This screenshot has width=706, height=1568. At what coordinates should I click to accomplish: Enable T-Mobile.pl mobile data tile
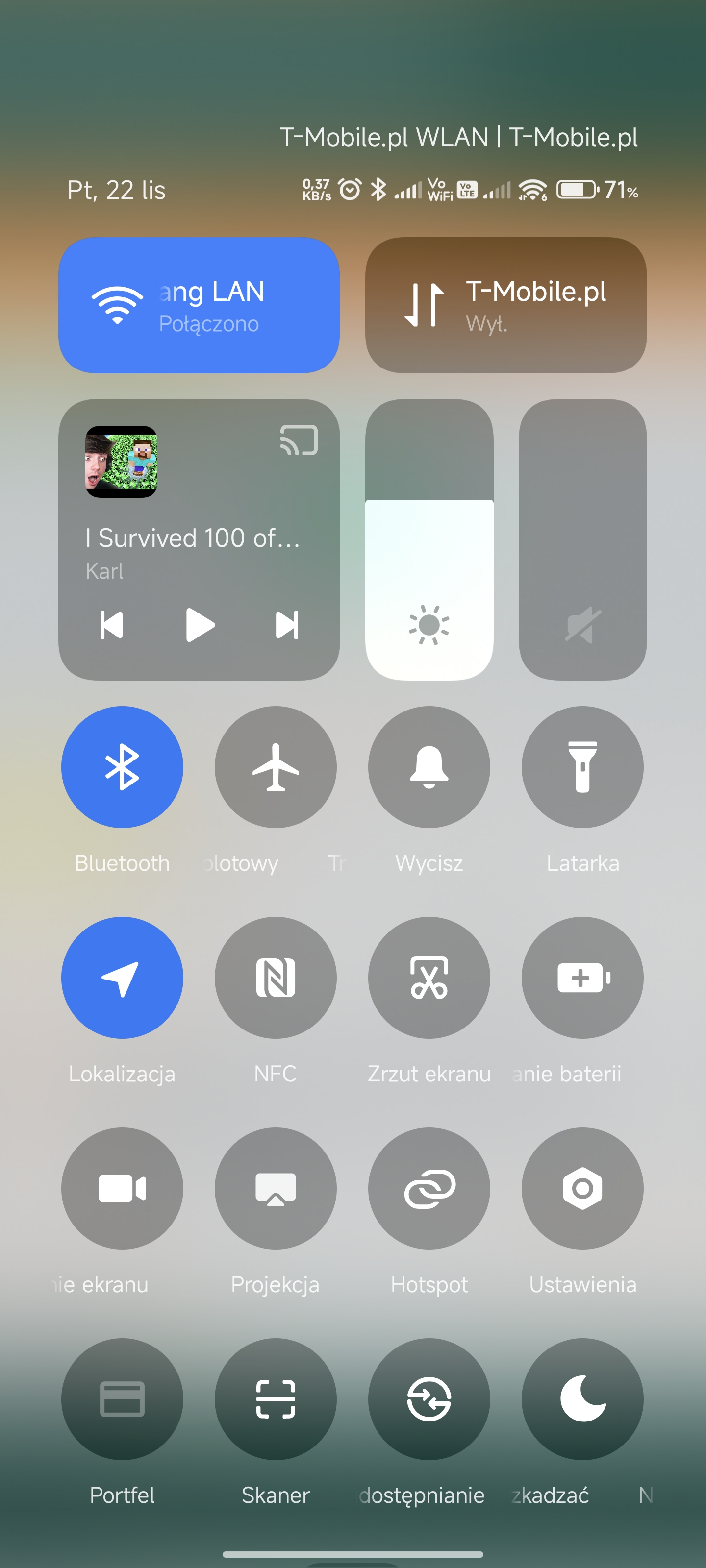point(505,305)
